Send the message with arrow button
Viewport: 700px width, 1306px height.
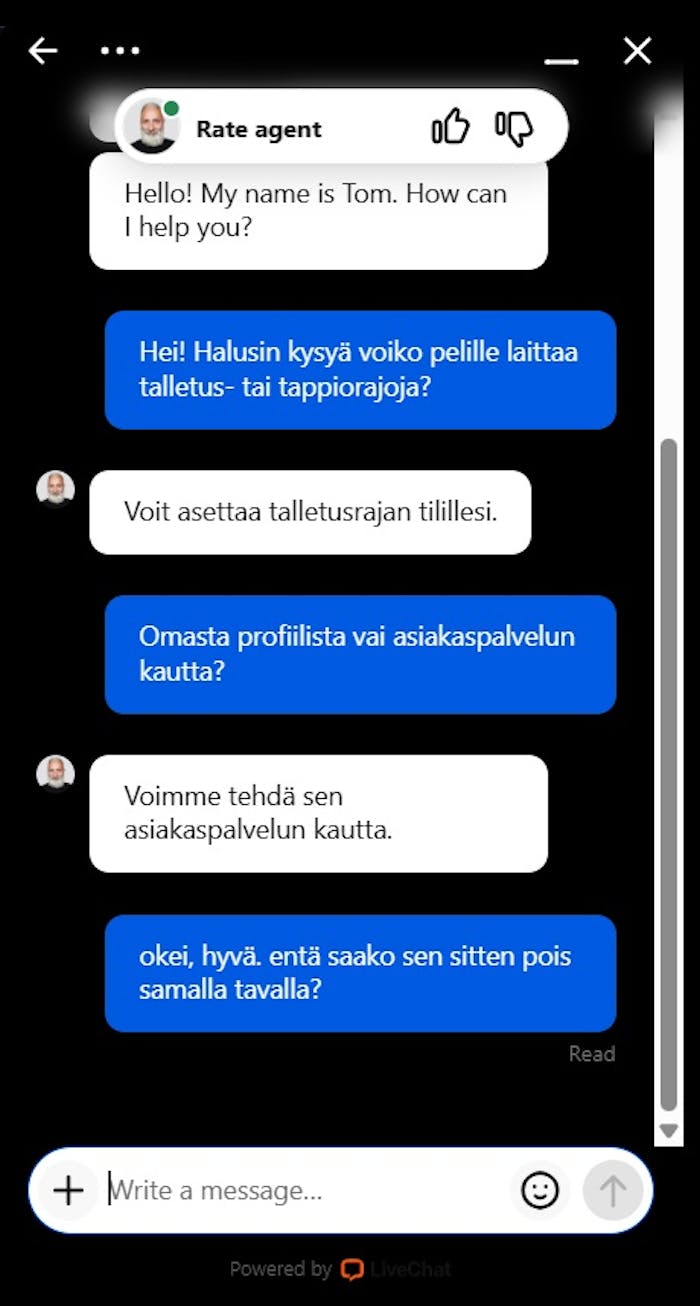(612, 1190)
